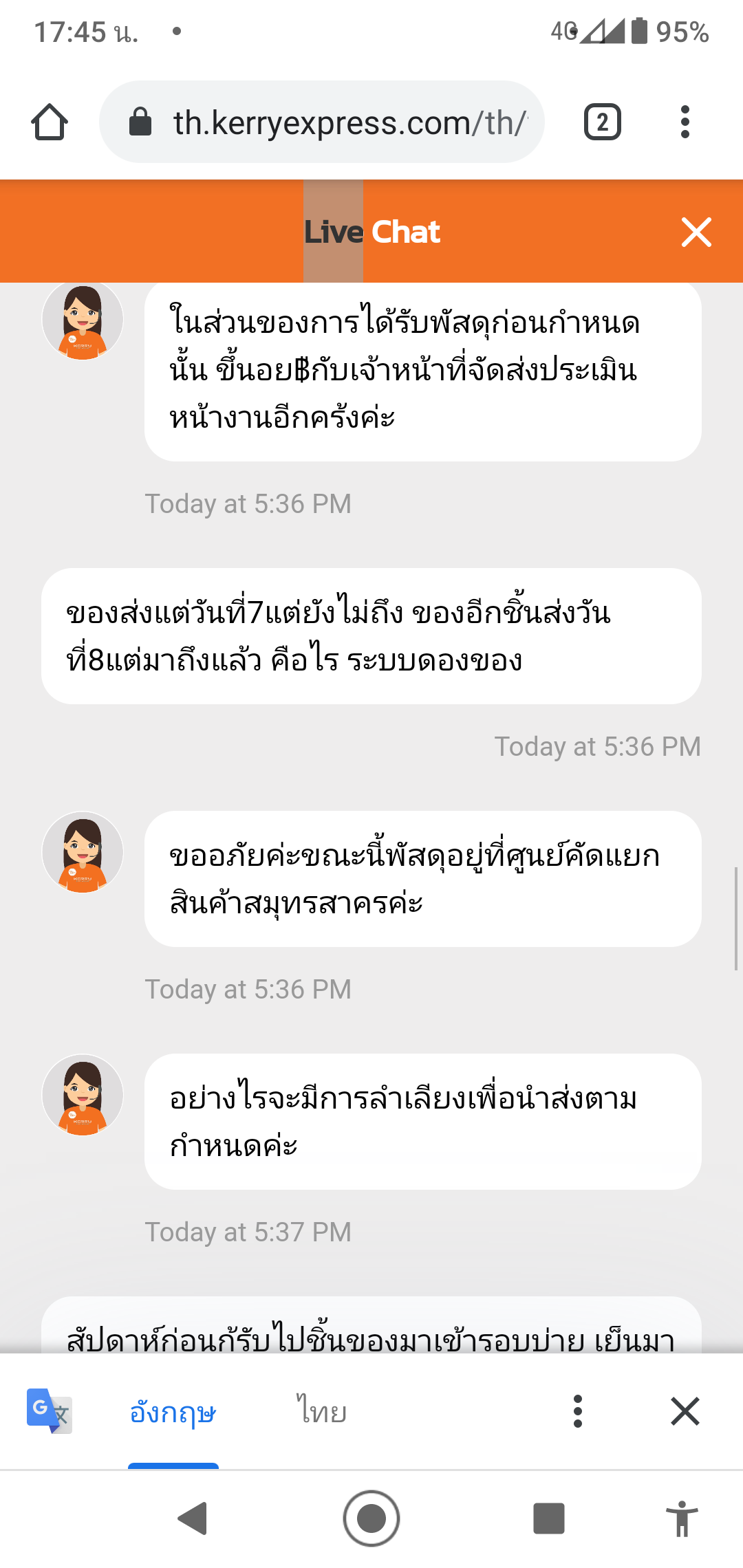Switch translation to ไทย

click(x=321, y=1413)
